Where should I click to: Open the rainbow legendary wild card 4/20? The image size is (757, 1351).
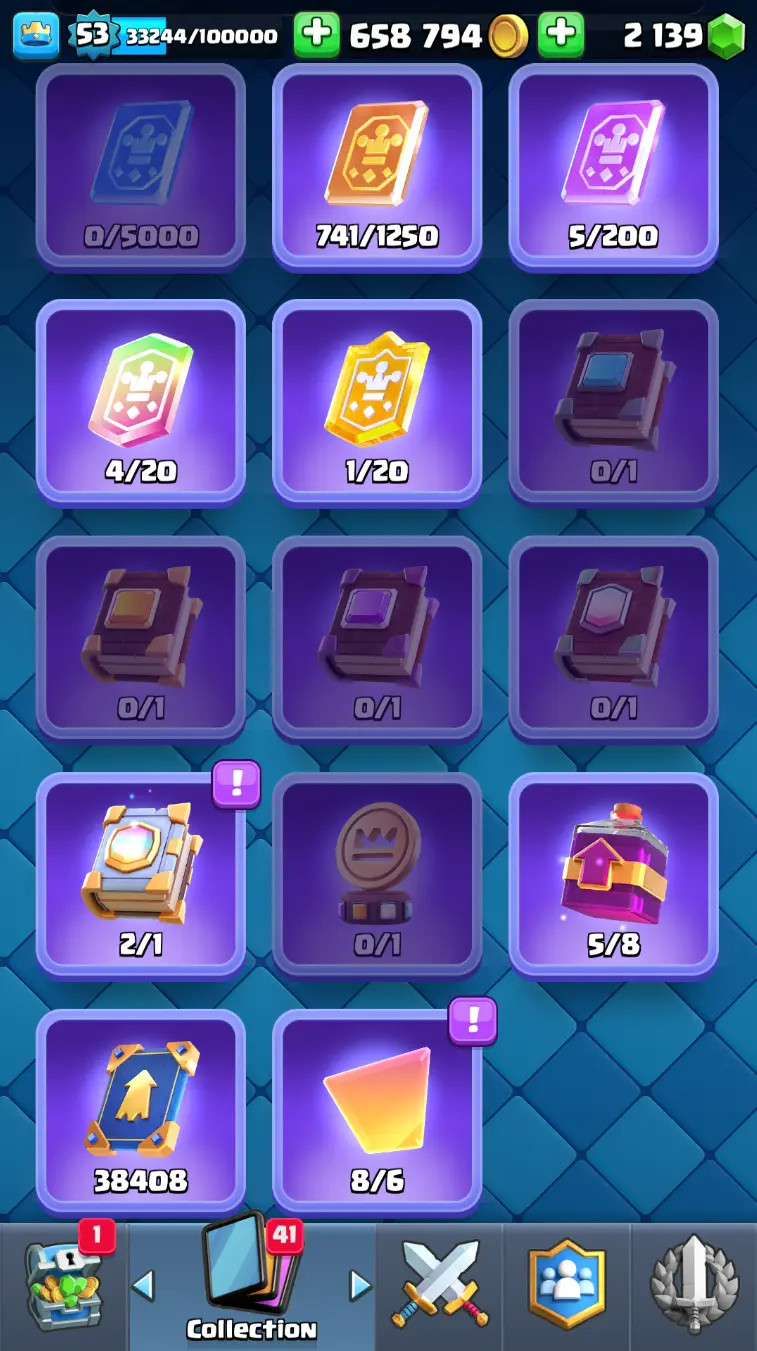click(x=141, y=402)
